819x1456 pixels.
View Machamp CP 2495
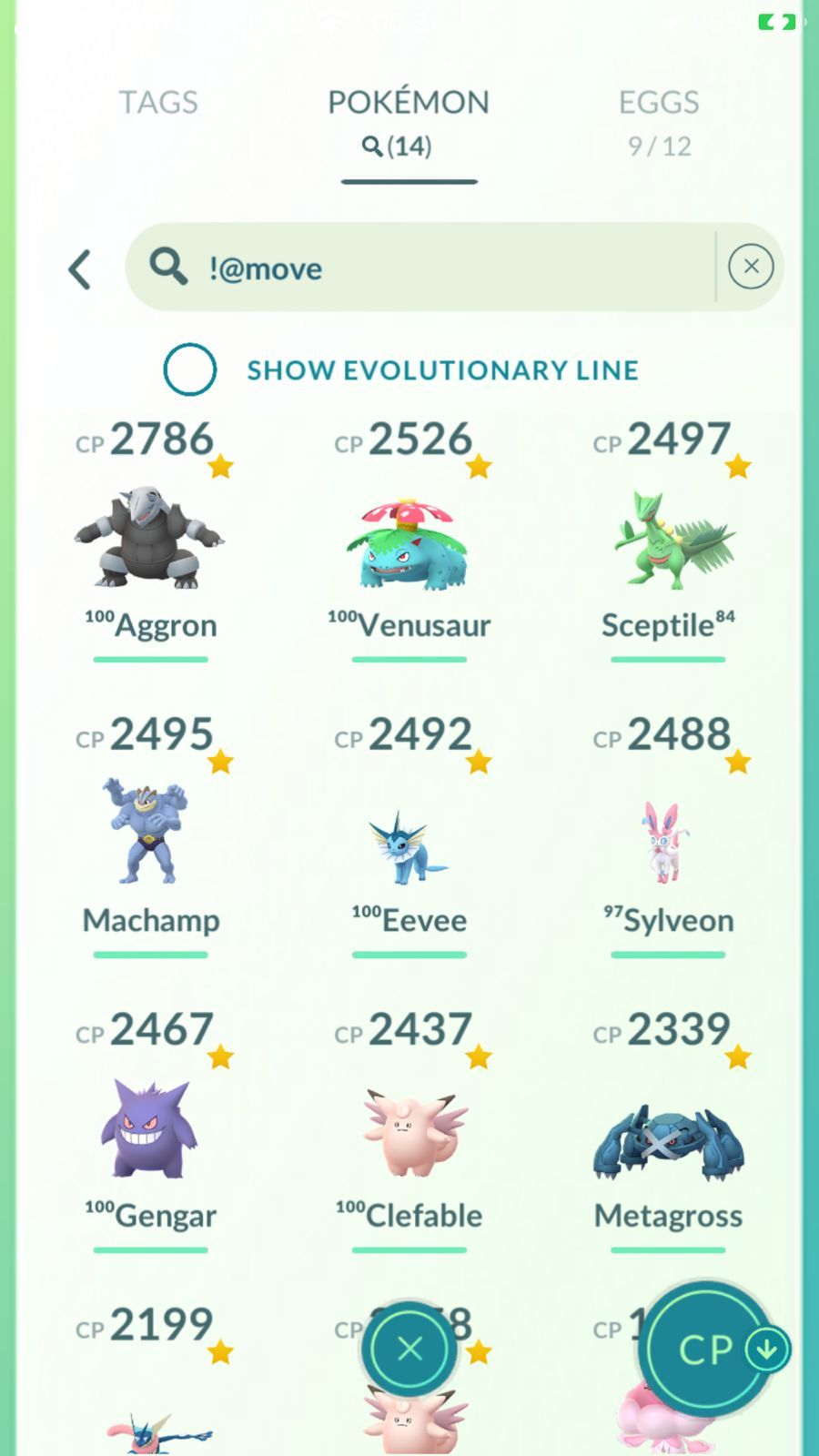(x=150, y=834)
